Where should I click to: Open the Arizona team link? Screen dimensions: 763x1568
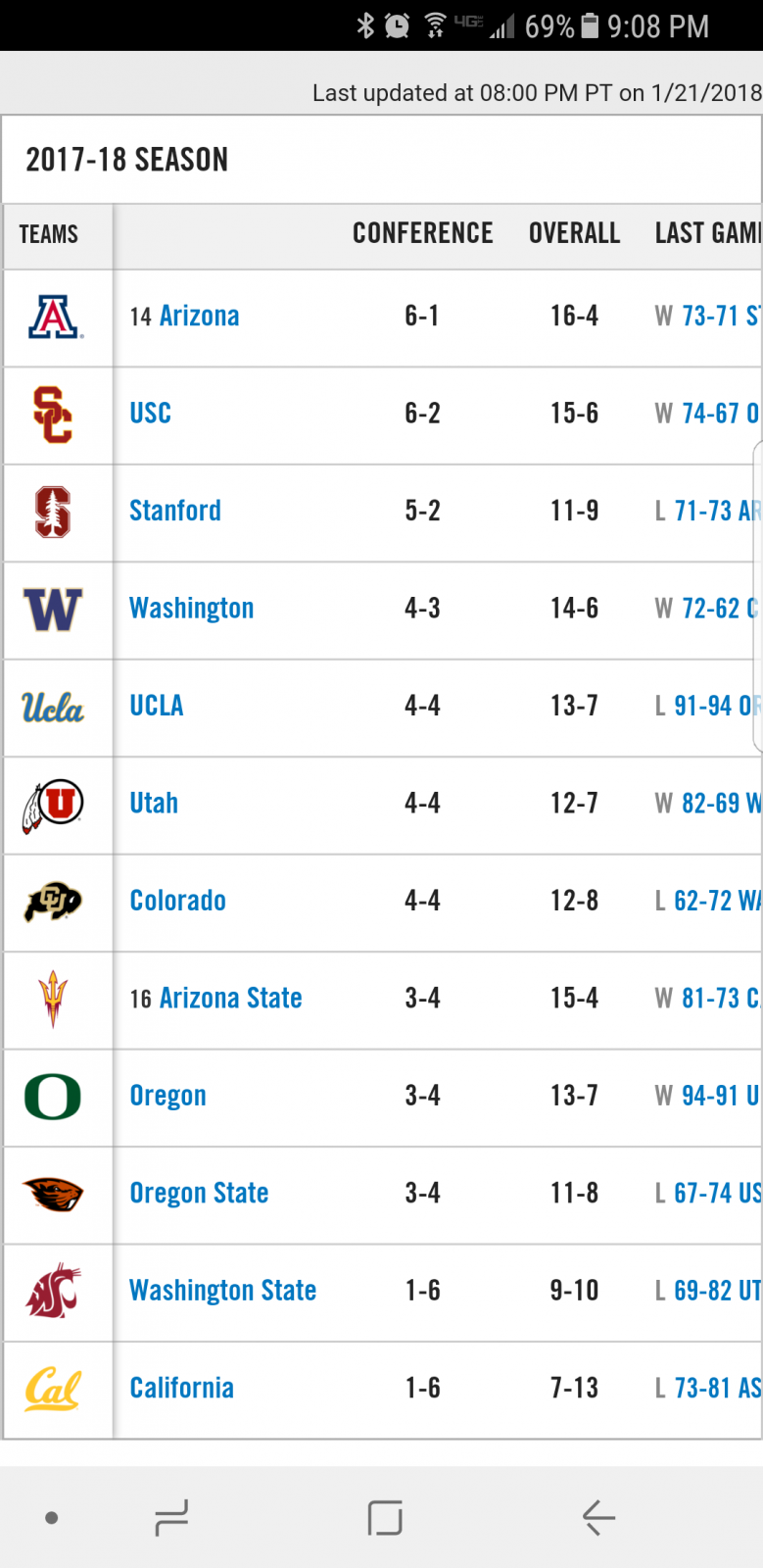pos(199,316)
